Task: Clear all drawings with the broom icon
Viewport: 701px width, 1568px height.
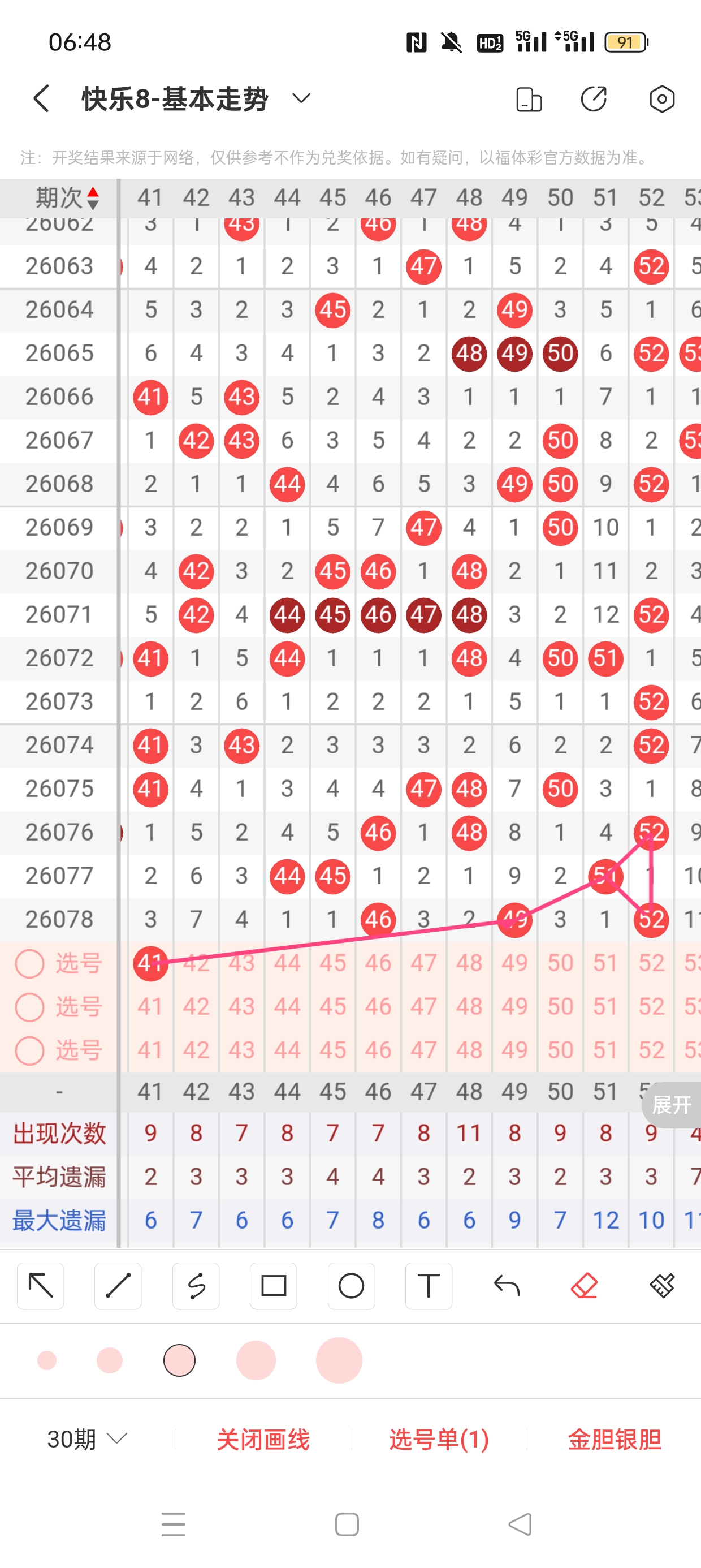Action: coord(661,1286)
